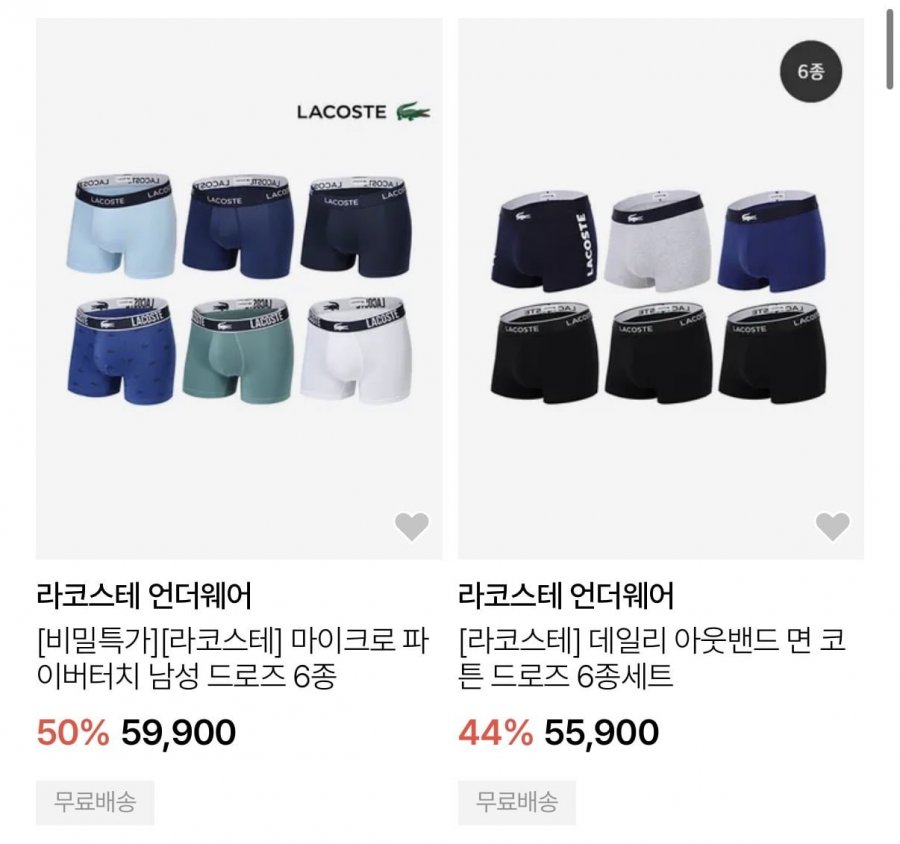Like the 마이크로 파이버터치 드로즈 with the heart

tap(411, 526)
